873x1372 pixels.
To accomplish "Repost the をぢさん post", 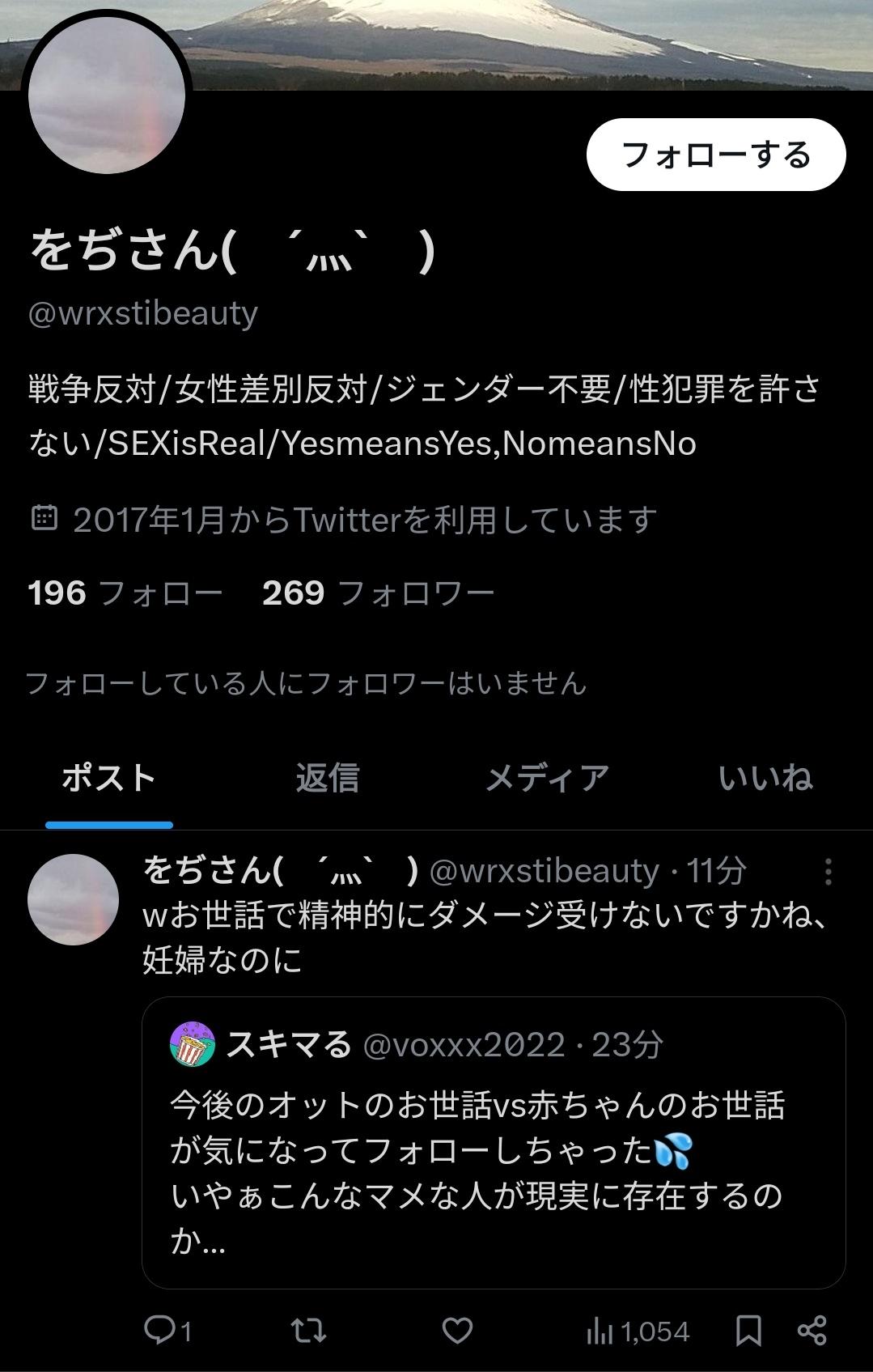I will pos(308,1331).
